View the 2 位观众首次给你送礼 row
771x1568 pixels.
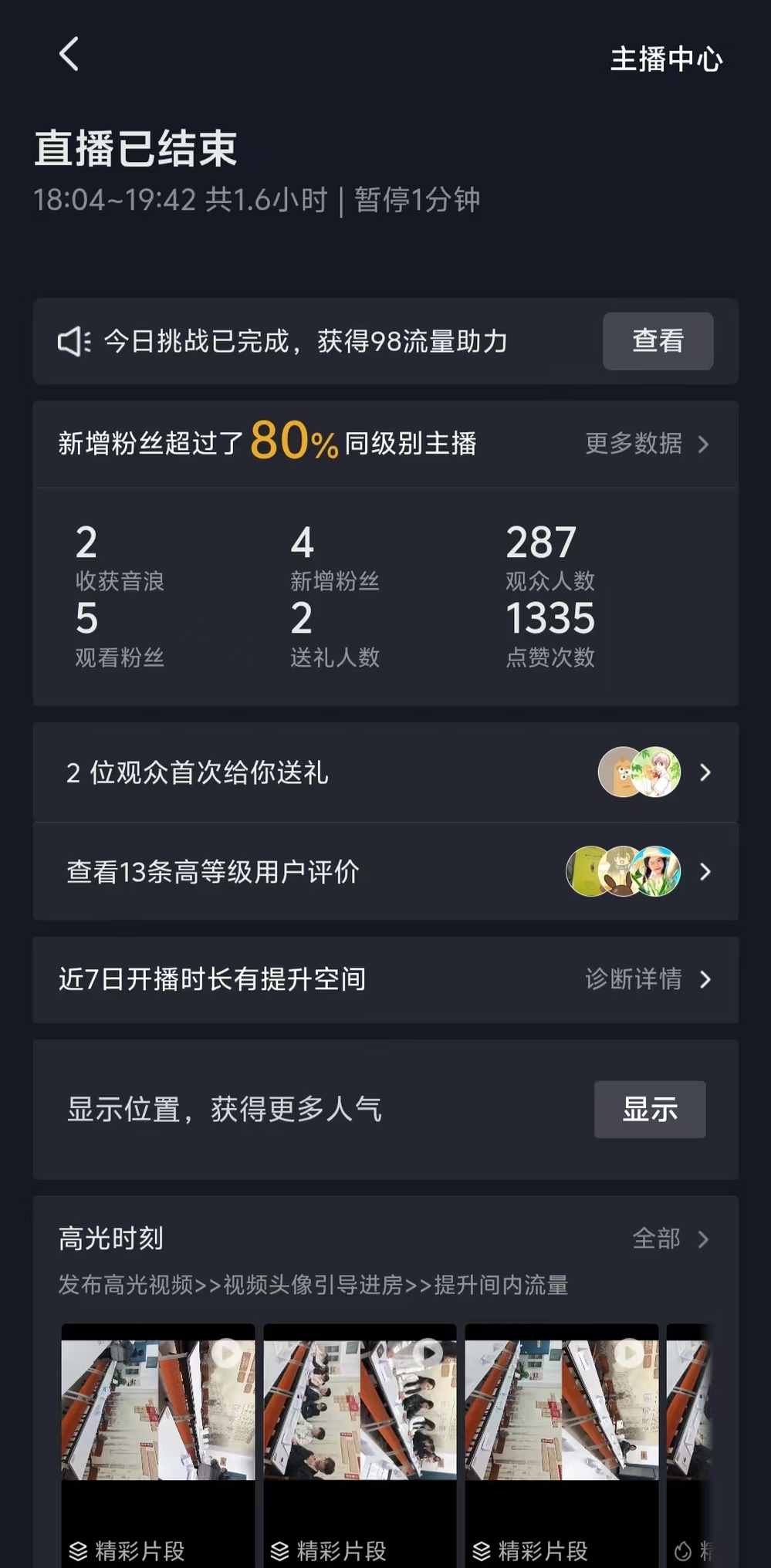click(x=385, y=772)
